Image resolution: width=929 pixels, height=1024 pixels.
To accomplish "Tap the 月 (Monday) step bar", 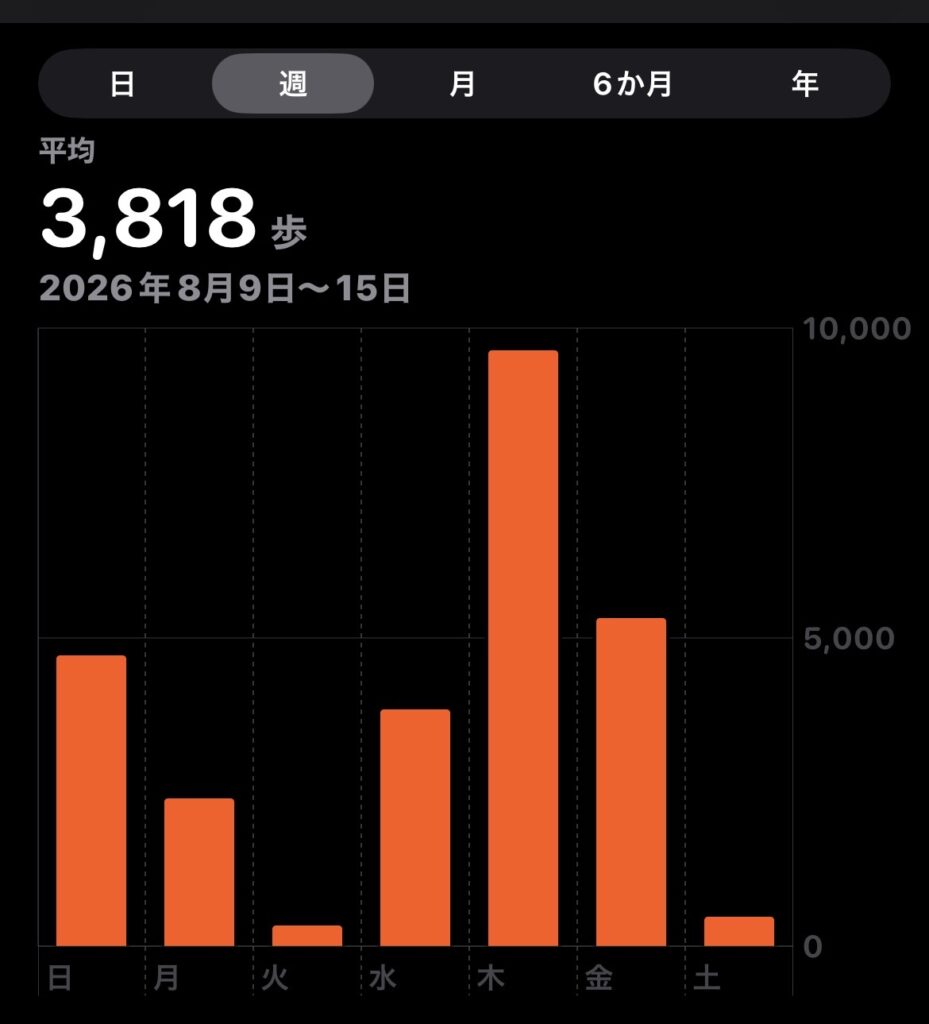I will [199, 872].
